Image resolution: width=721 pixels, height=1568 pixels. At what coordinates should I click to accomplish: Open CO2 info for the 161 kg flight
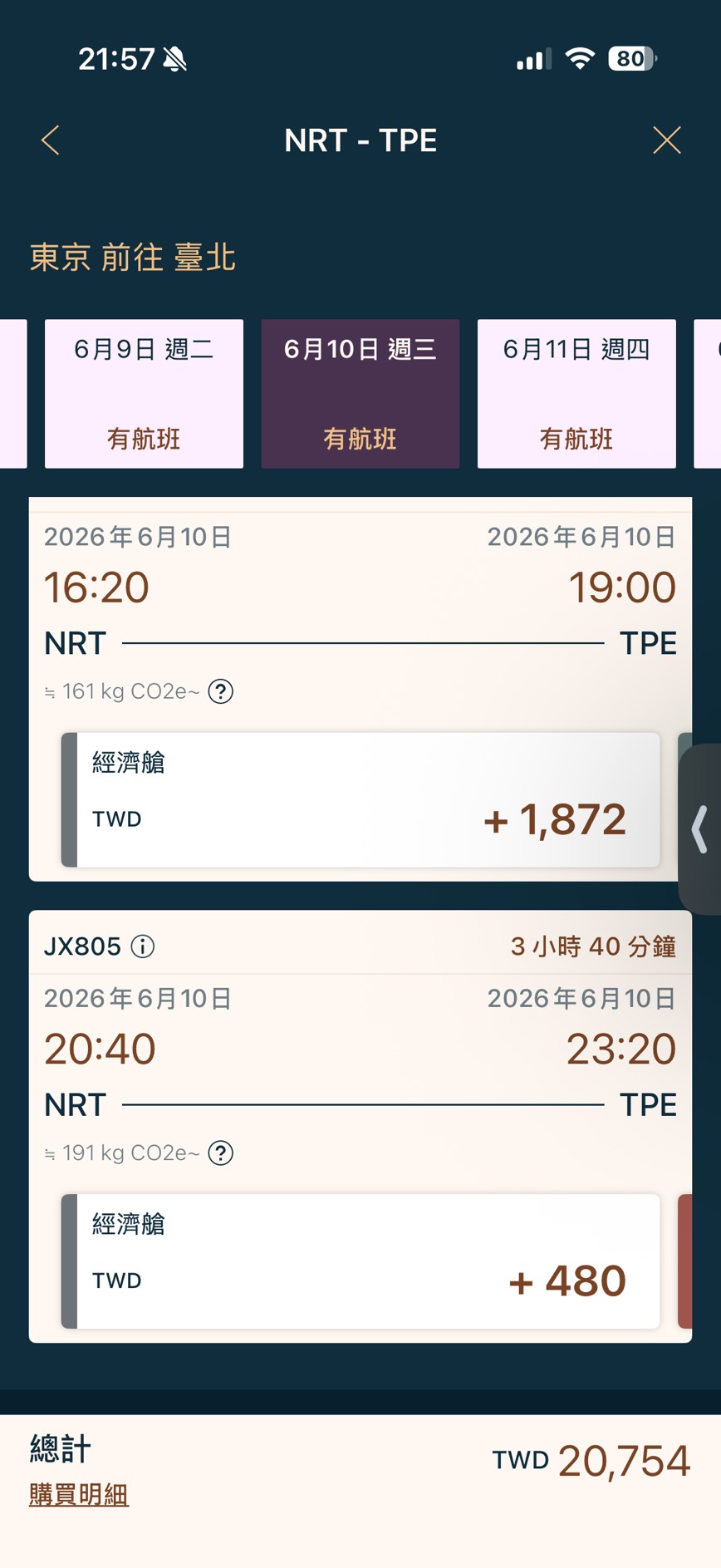pos(221,691)
